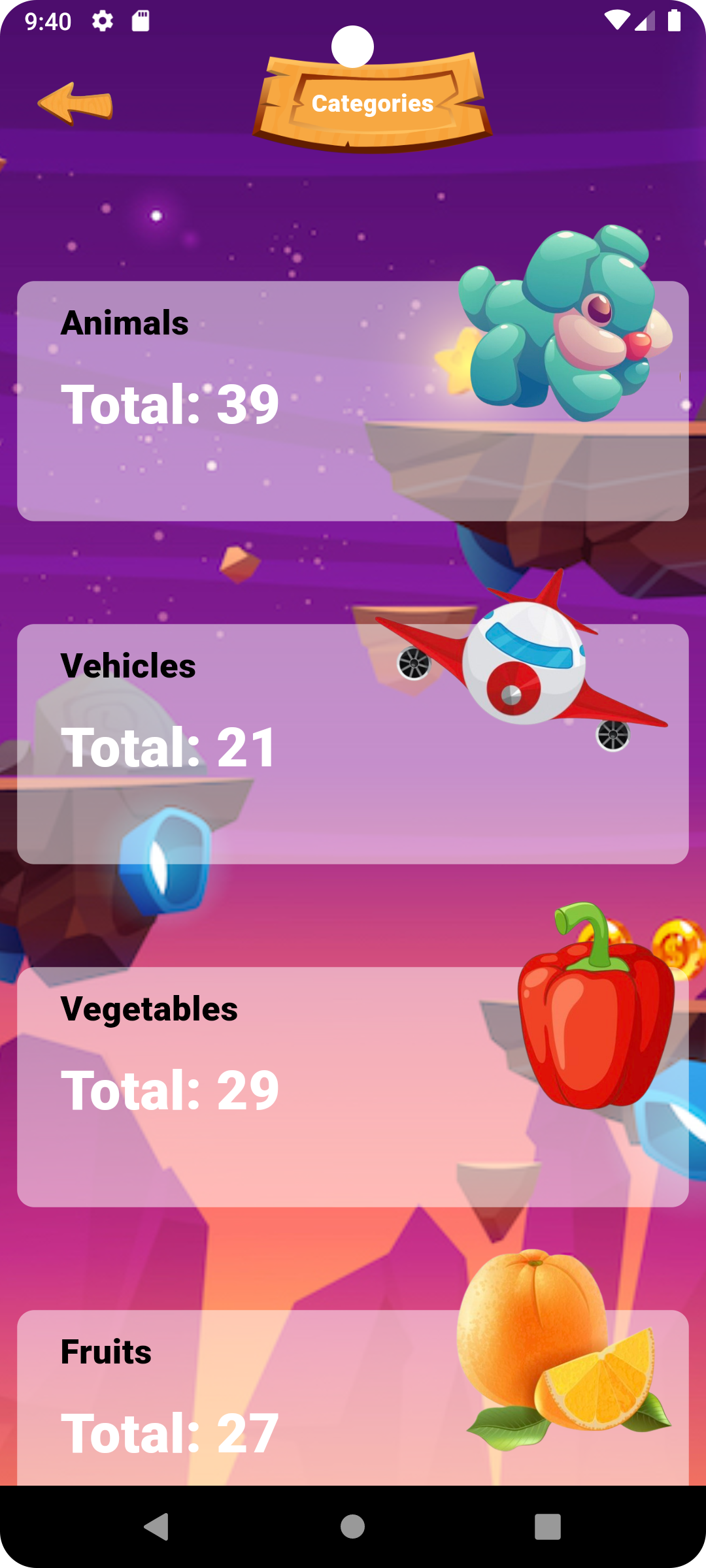706x1568 pixels.
Task: Select the Vehicles category card
Action: pos(353,744)
